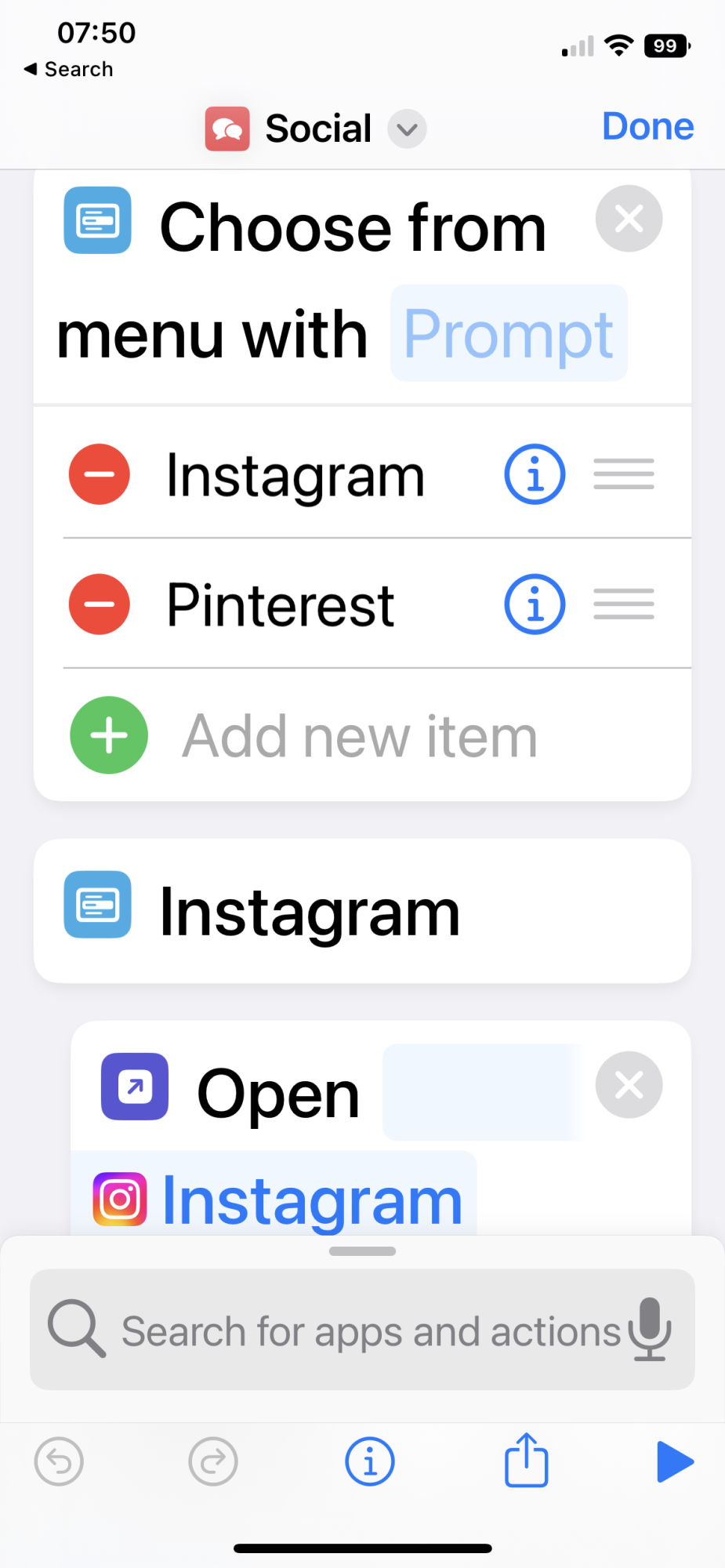Viewport: 725px width, 1568px height.
Task: Open shortcut details info in the toolbar
Action: [x=370, y=1462]
